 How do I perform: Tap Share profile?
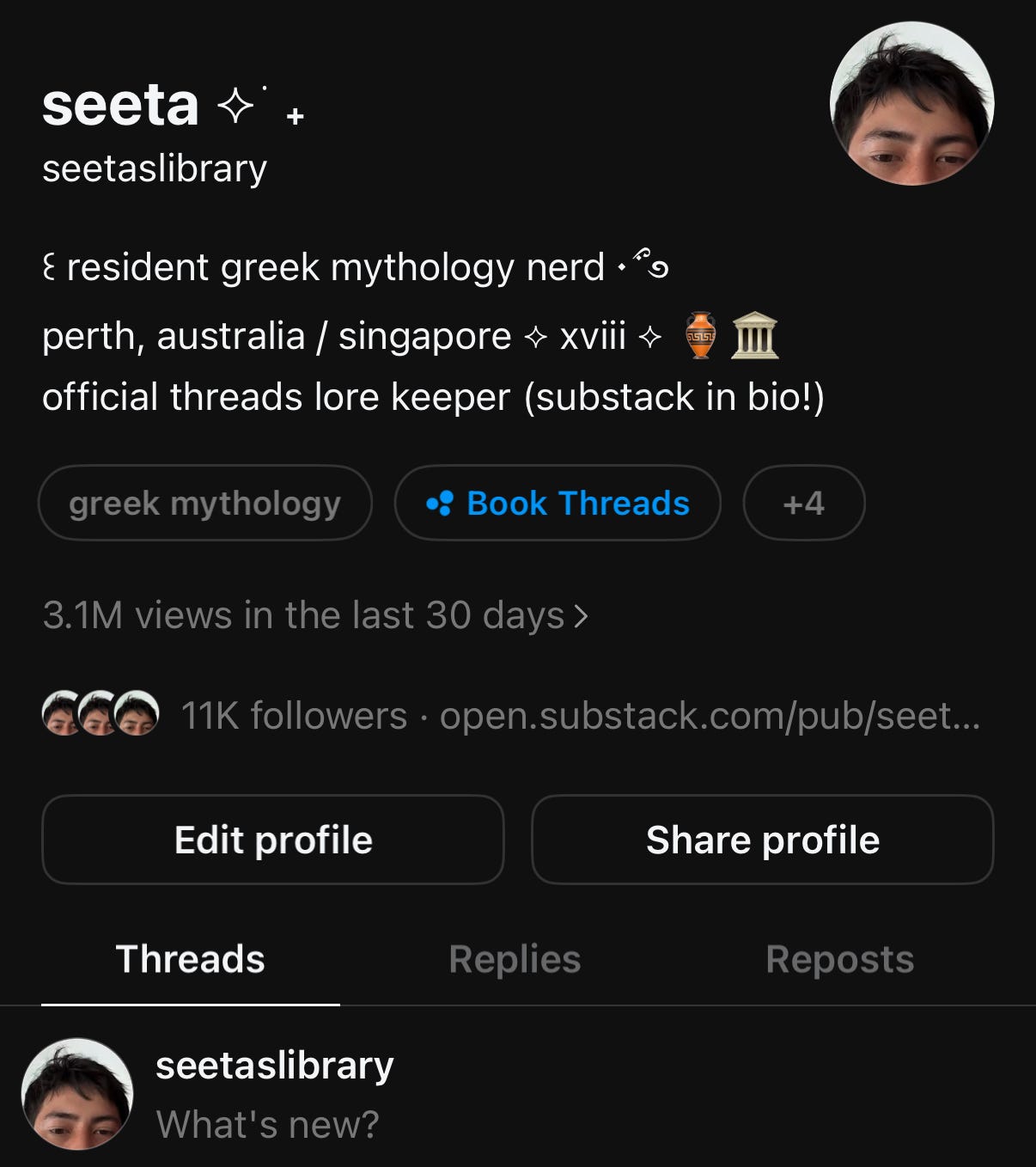762,840
